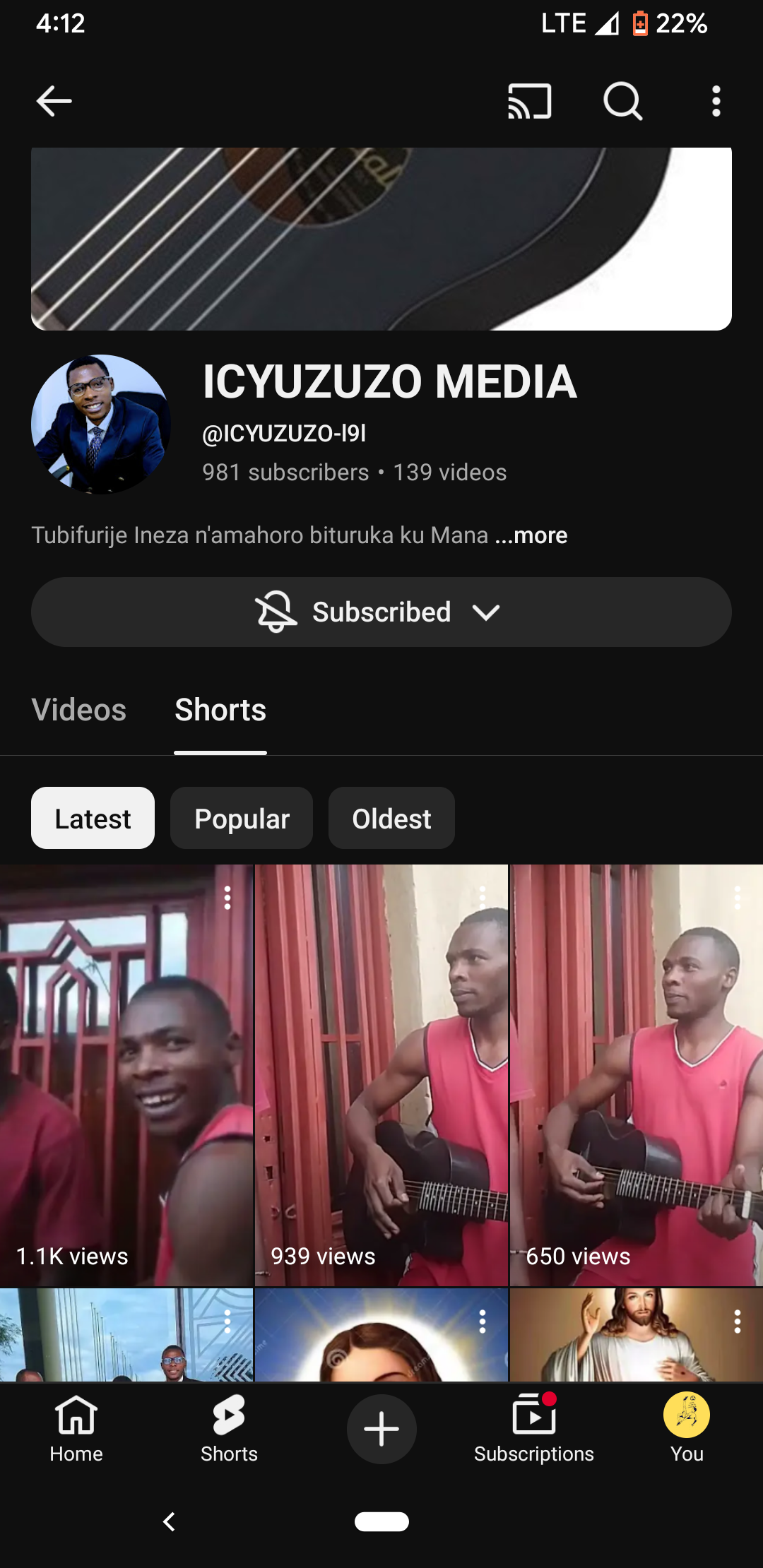Open channel search

622,101
